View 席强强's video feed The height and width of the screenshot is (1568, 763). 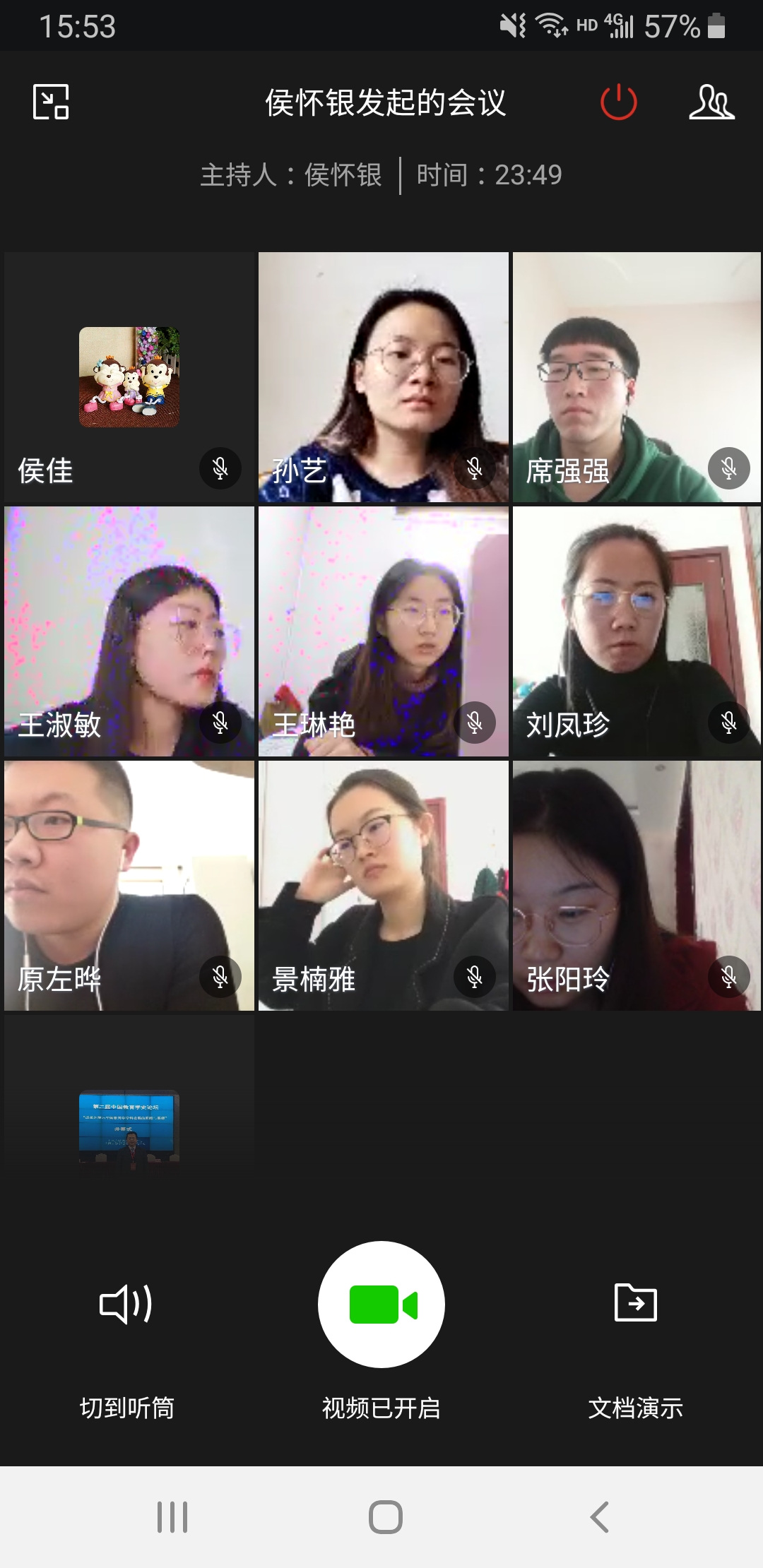(637, 377)
